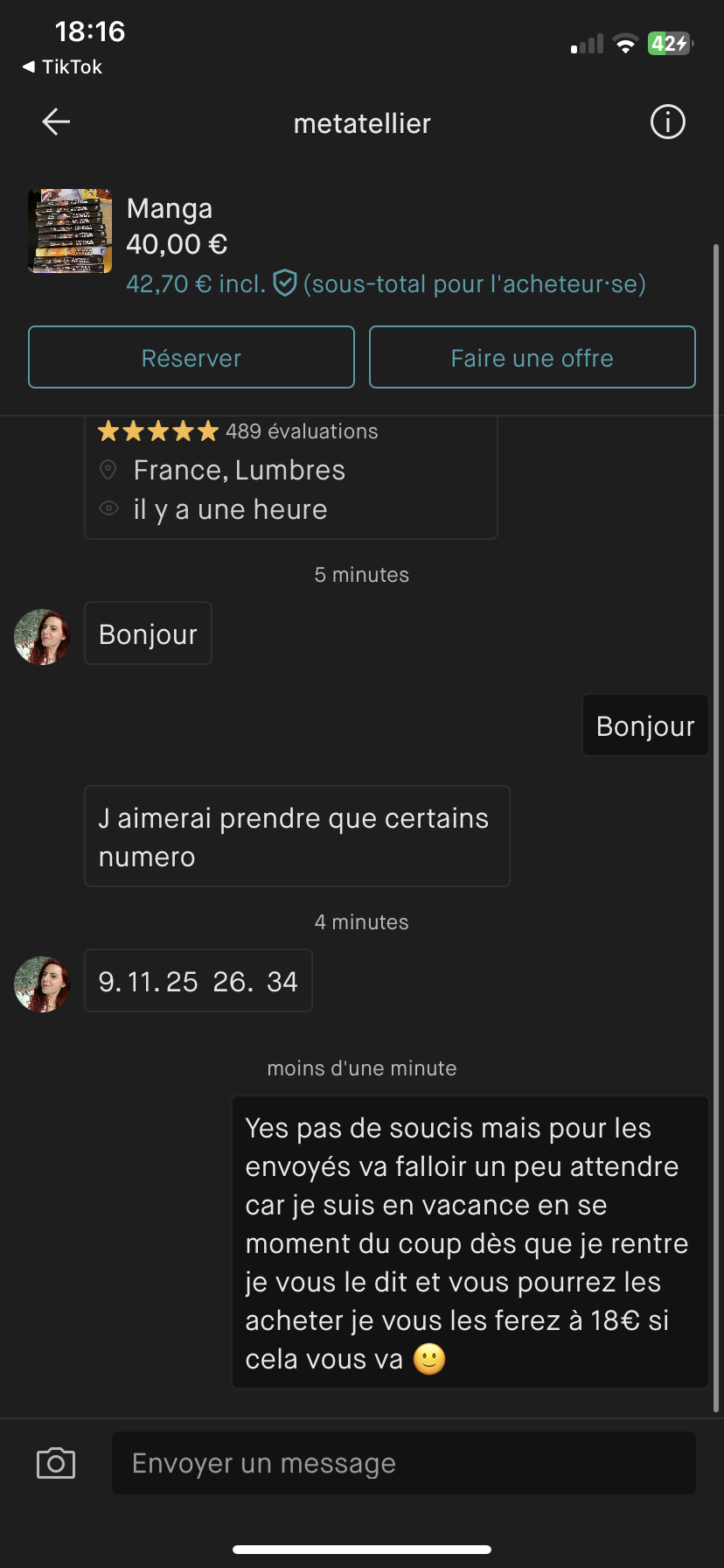Image resolution: width=724 pixels, height=1568 pixels.
Task: Return to TikTok via the status bar
Action: (x=62, y=67)
